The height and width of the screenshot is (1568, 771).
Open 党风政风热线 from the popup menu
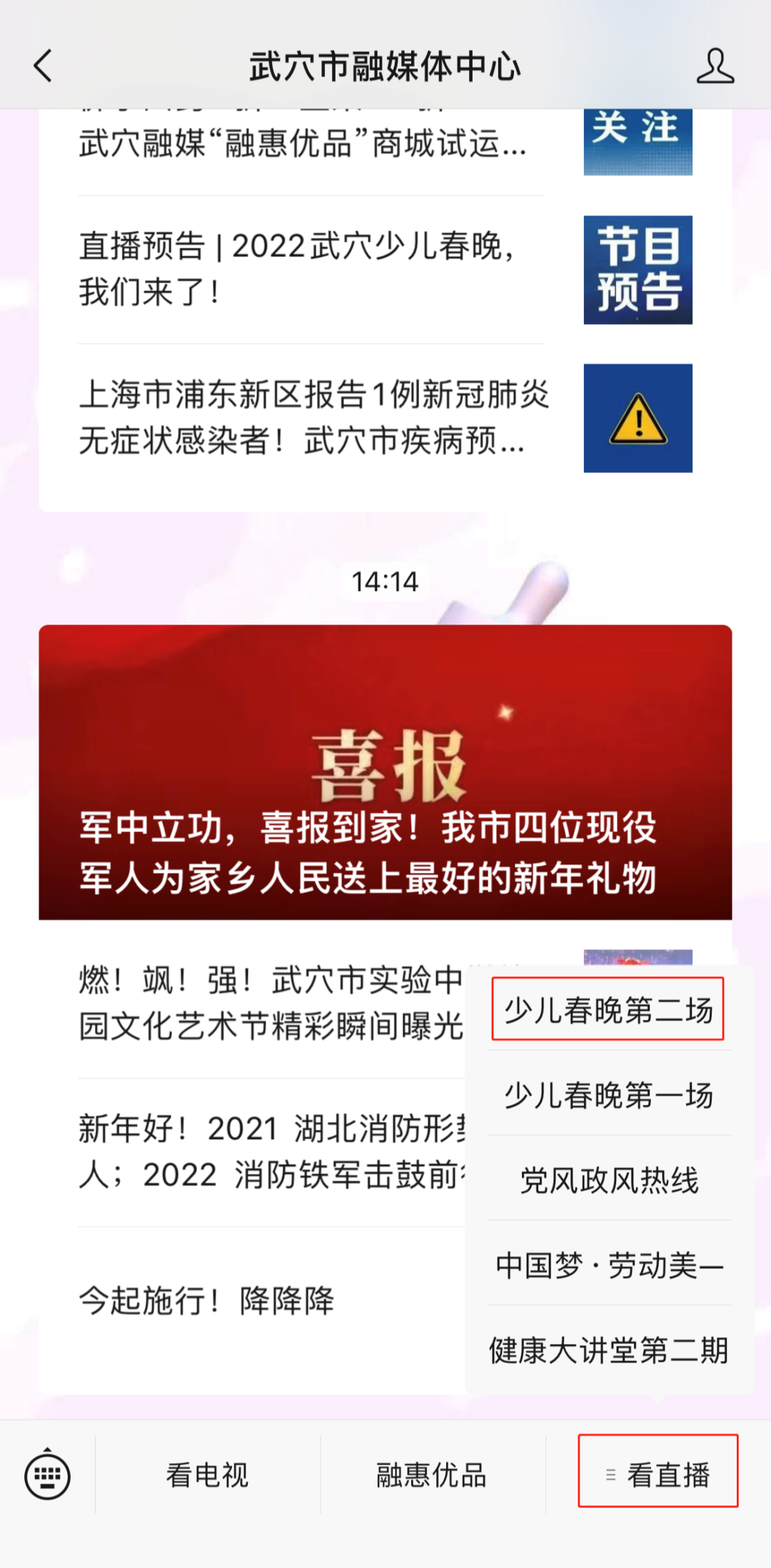608,1180
